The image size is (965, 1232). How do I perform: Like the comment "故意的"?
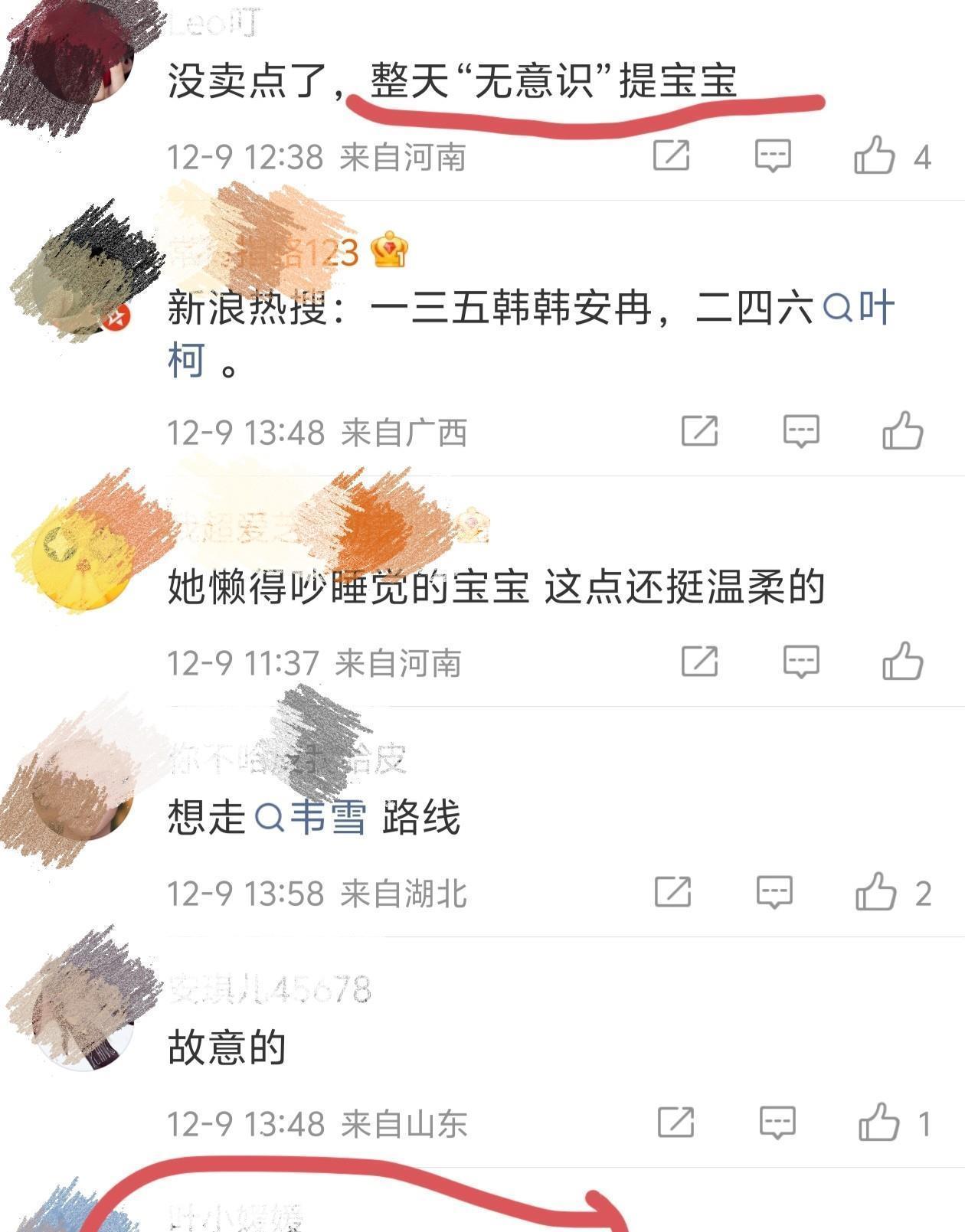[x=878, y=1123]
